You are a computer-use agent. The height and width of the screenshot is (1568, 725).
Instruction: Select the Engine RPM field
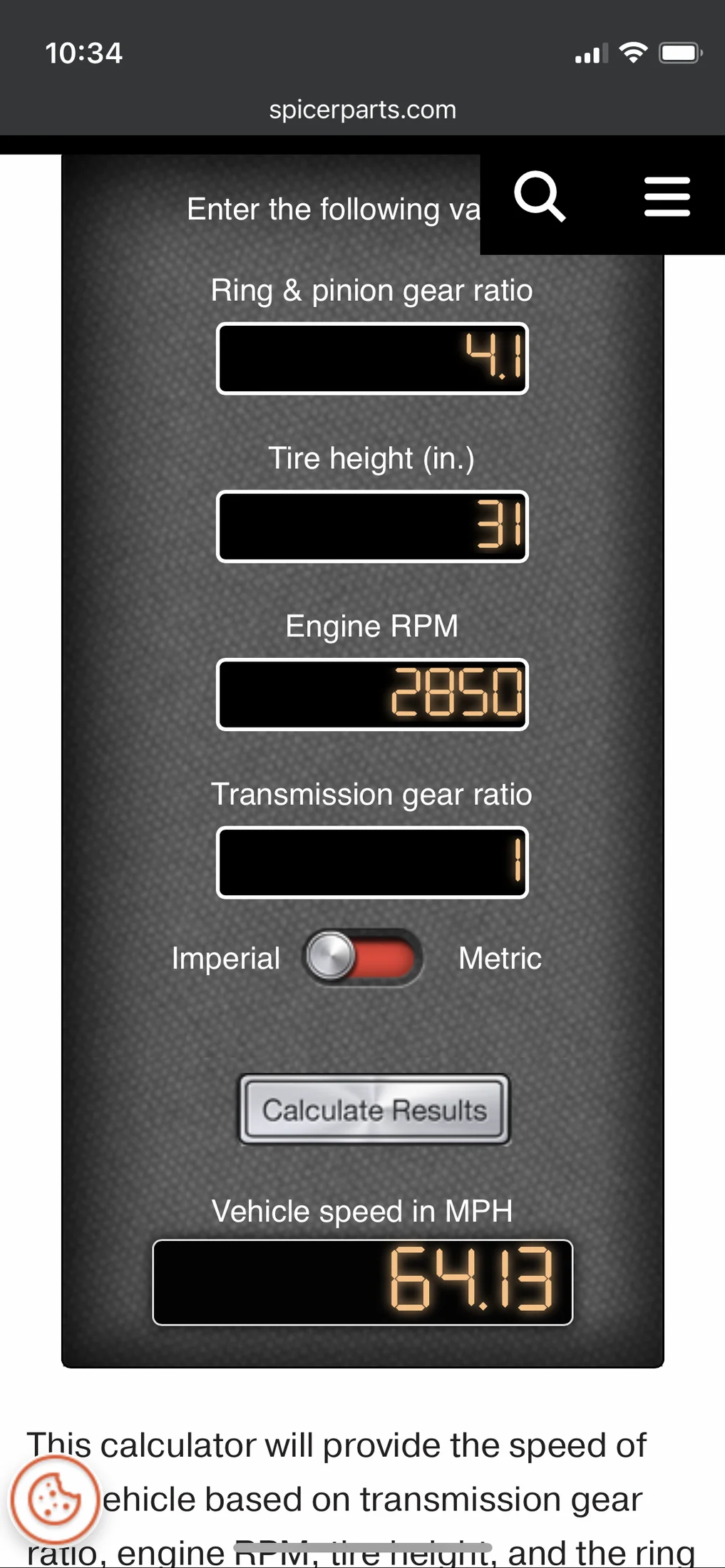pyautogui.click(x=372, y=694)
